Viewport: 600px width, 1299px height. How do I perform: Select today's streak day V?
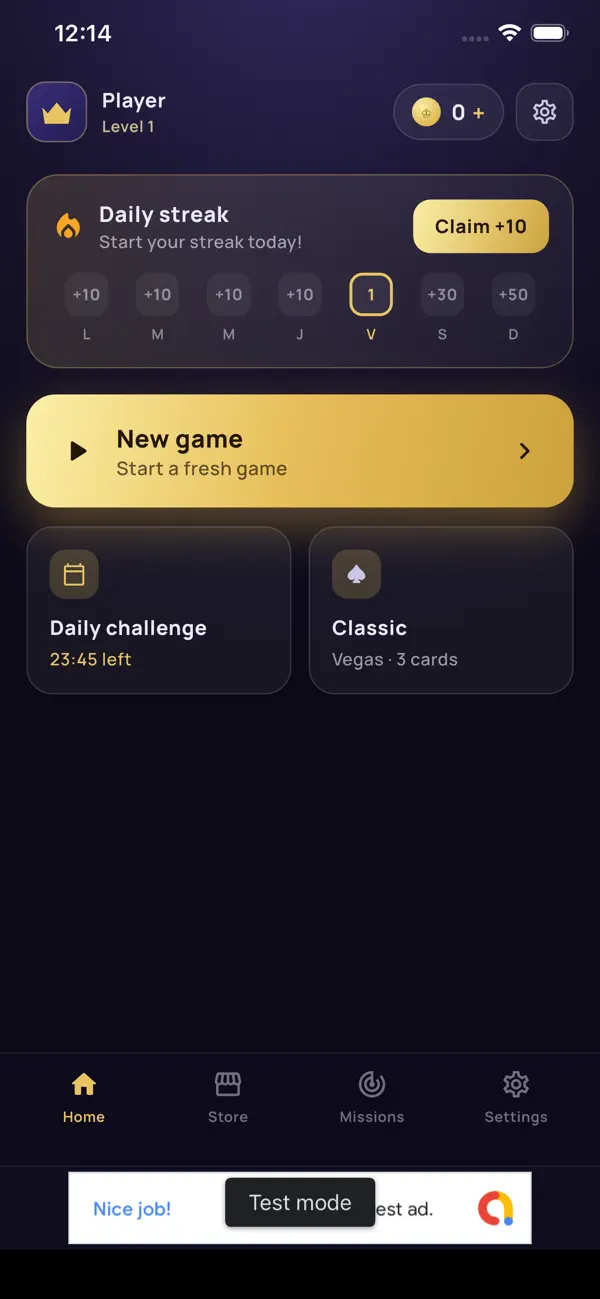(x=371, y=295)
